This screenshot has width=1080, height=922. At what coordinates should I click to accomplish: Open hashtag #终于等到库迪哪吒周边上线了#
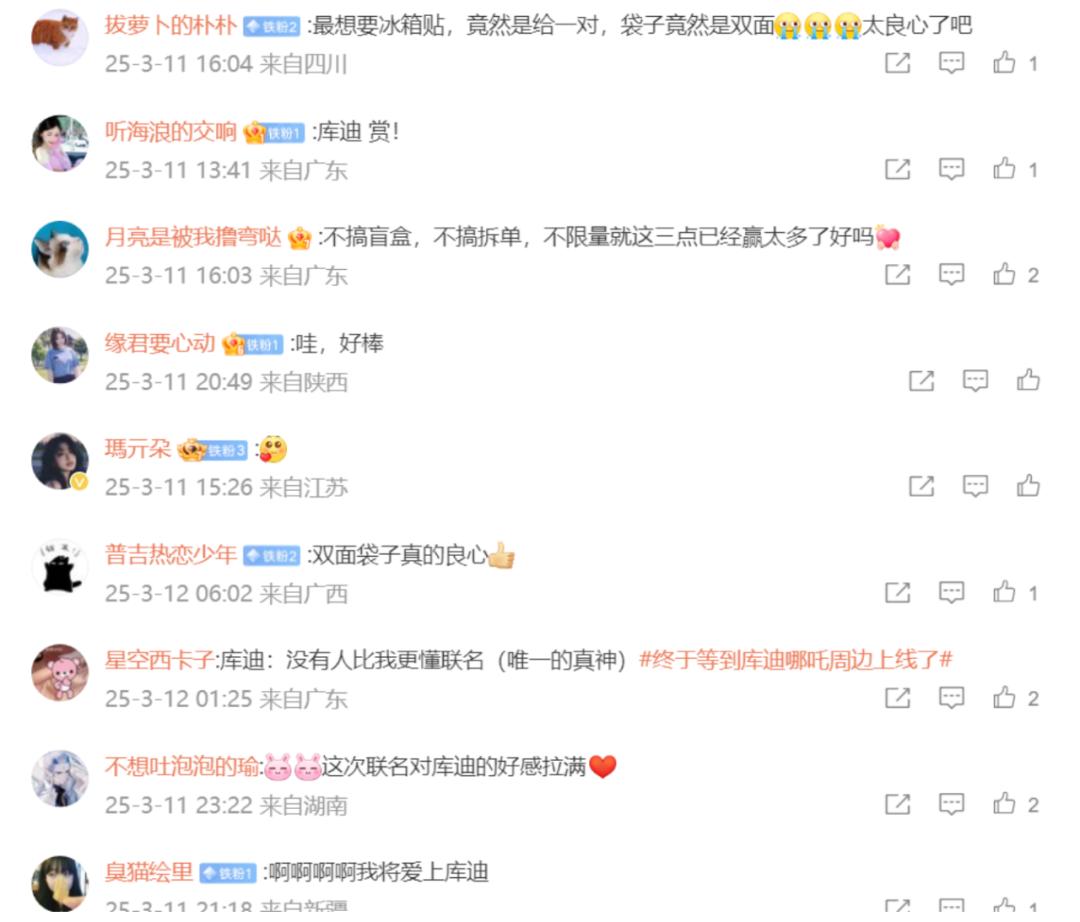(795, 660)
